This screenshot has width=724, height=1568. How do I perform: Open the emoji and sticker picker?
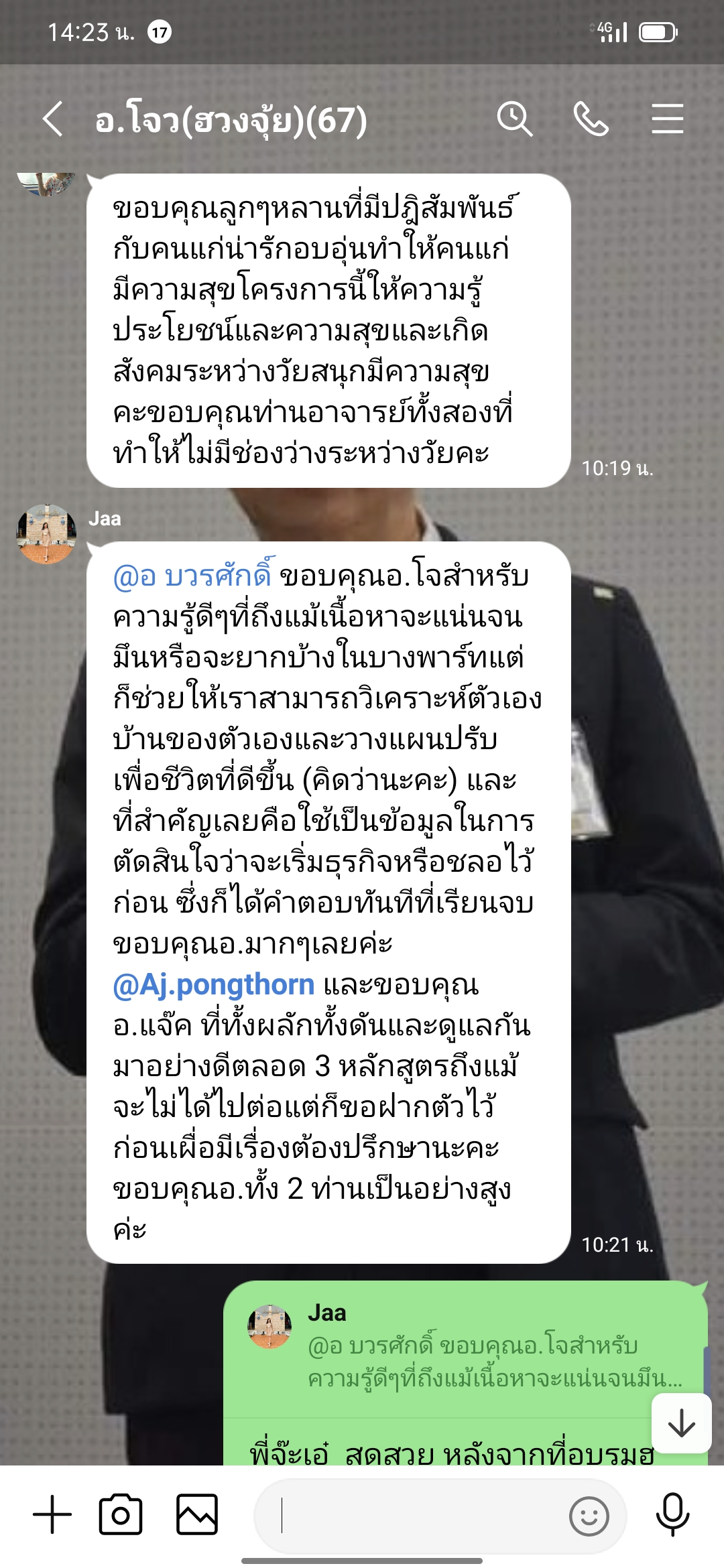[589, 1516]
